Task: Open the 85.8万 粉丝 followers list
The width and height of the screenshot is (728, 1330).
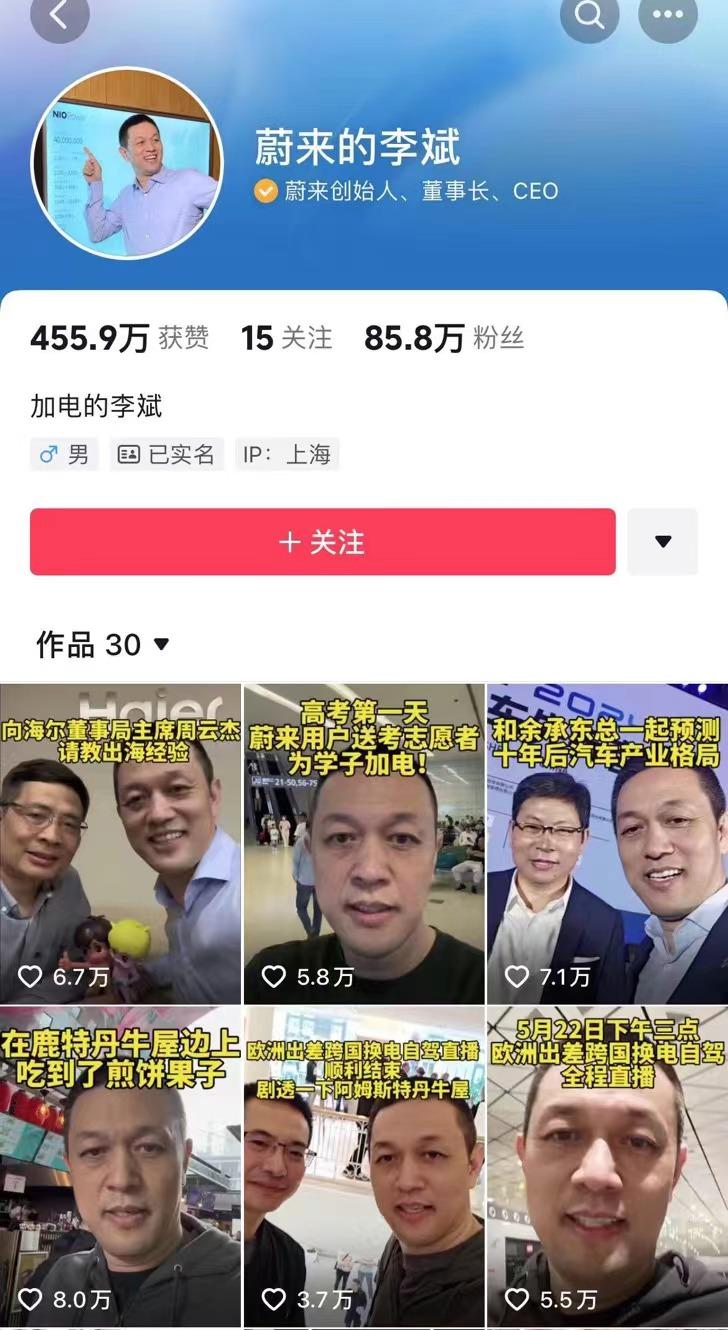Action: (443, 338)
